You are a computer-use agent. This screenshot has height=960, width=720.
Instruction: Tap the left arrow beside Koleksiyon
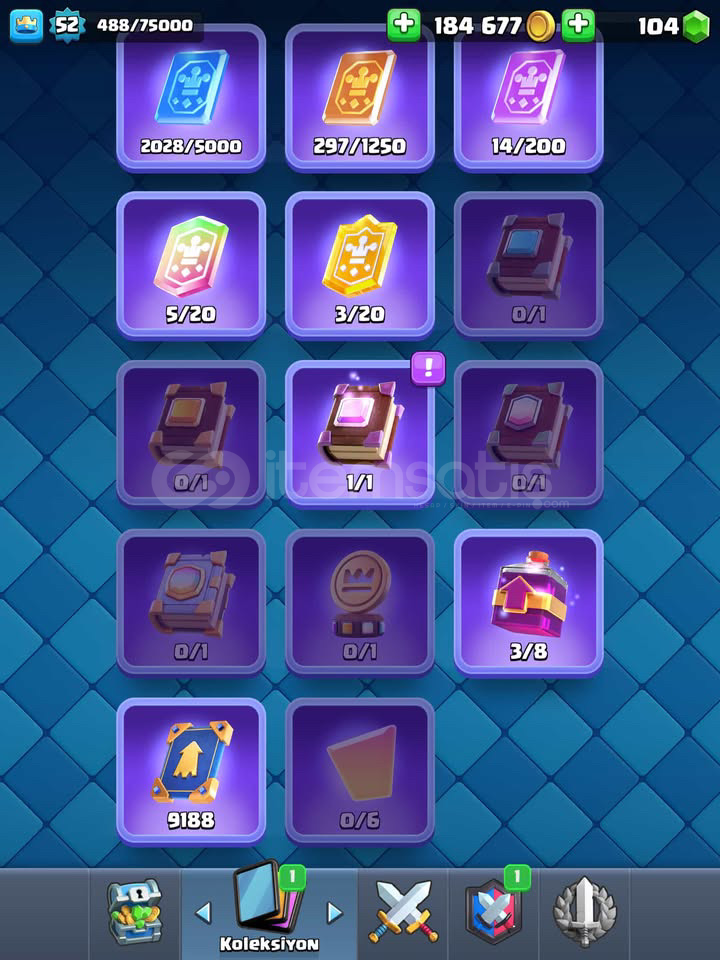point(203,912)
